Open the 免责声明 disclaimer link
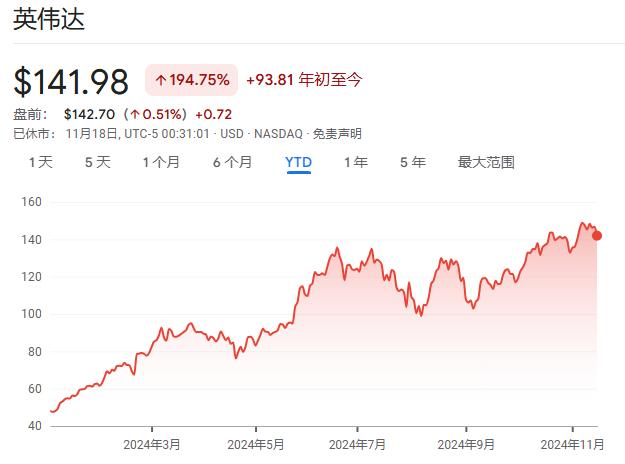Viewport: 625px width, 464px height. 337,134
